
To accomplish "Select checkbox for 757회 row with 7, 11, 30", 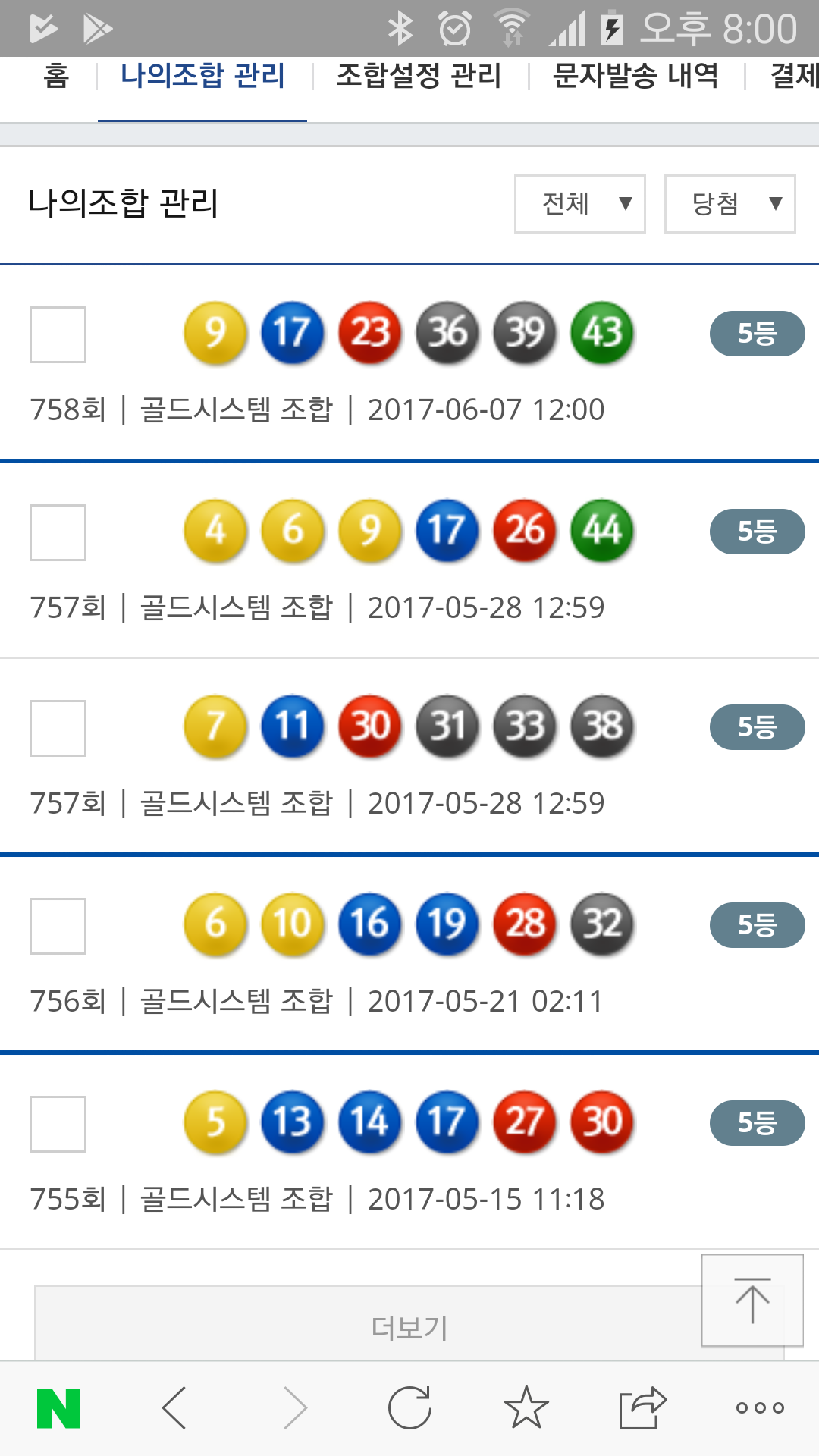I will click(x=58, y=728).
